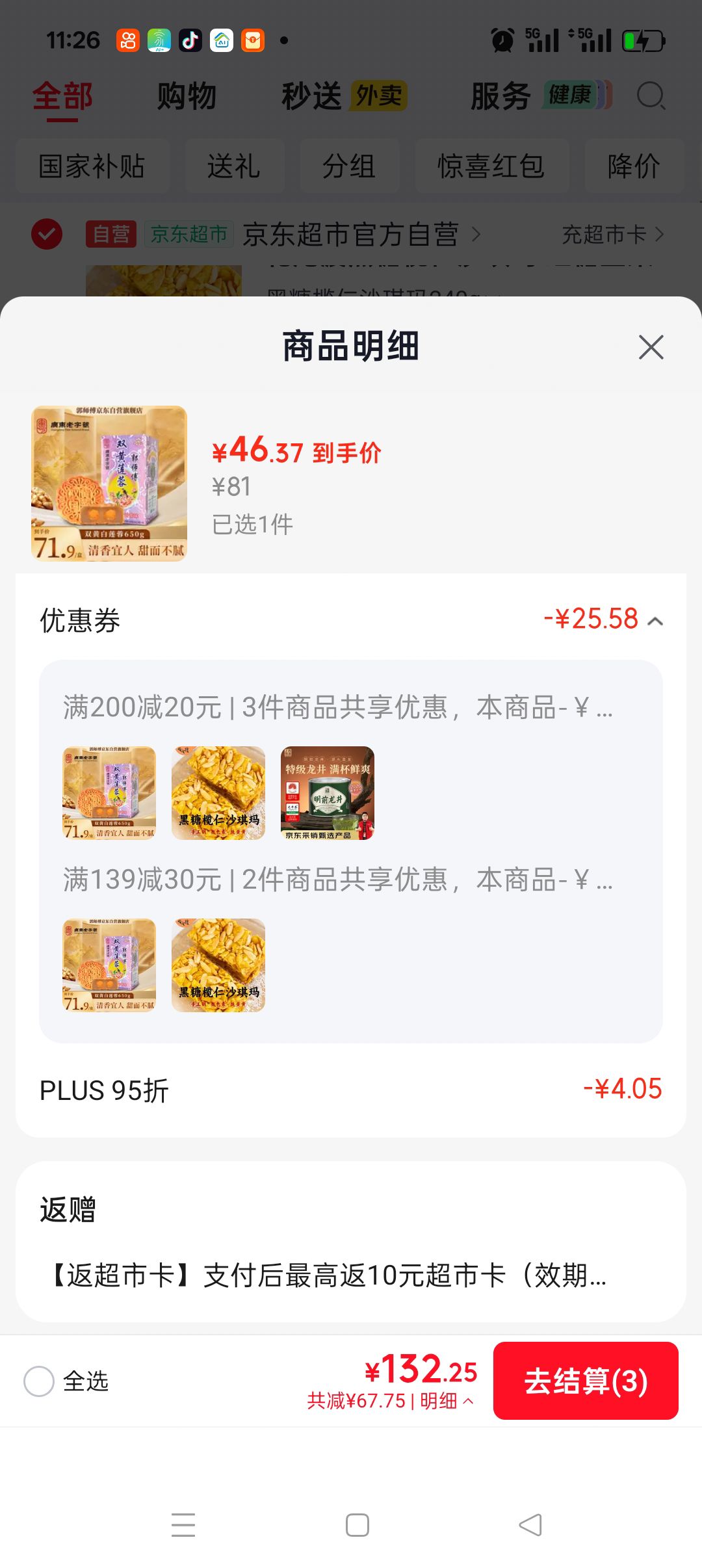The image size is (702, 1568).
Task: Toggle the 明细 savings breakdown link
Action: (447, 1401)
